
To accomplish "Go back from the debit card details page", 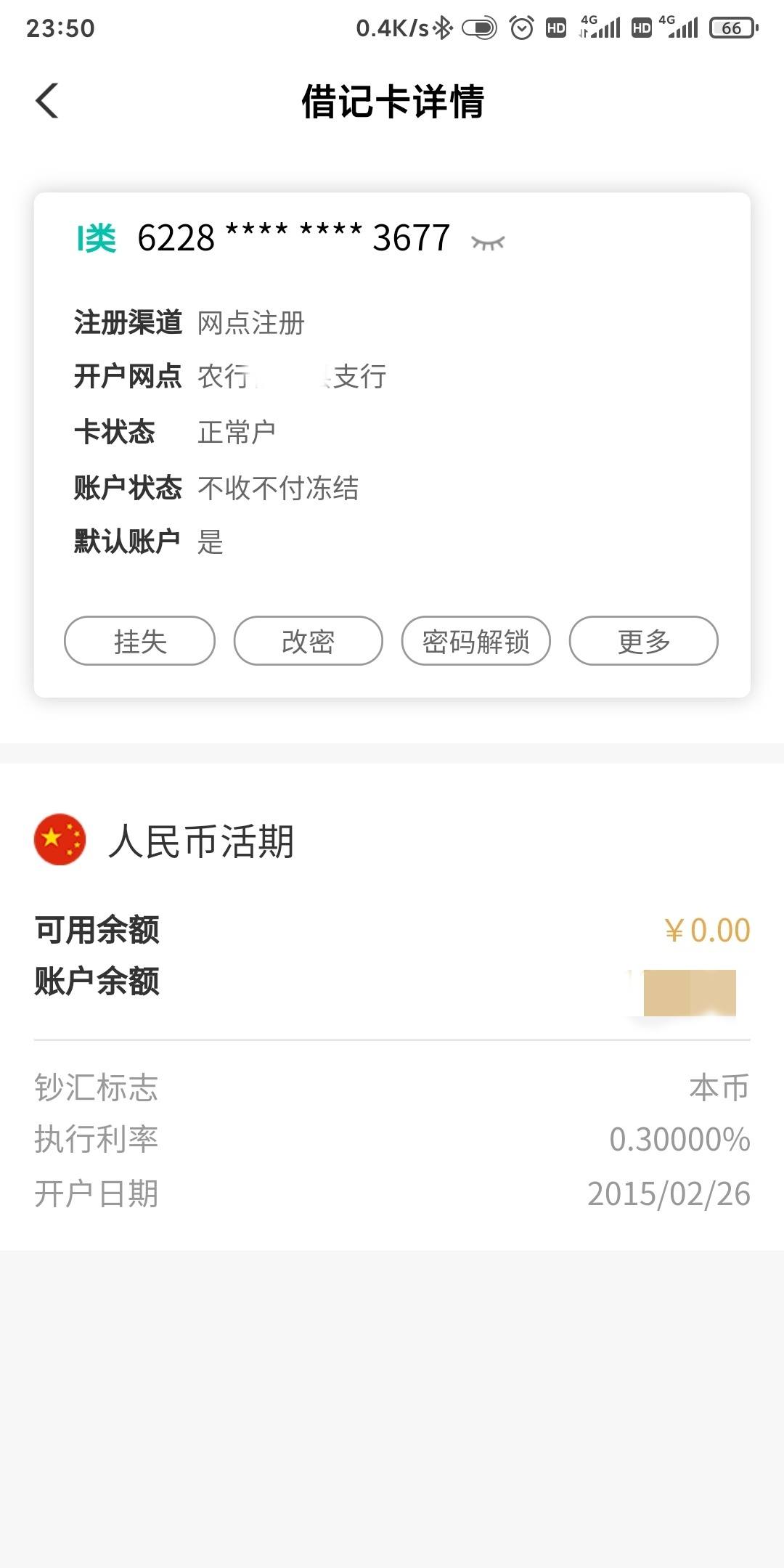I will tap(47, 101).
